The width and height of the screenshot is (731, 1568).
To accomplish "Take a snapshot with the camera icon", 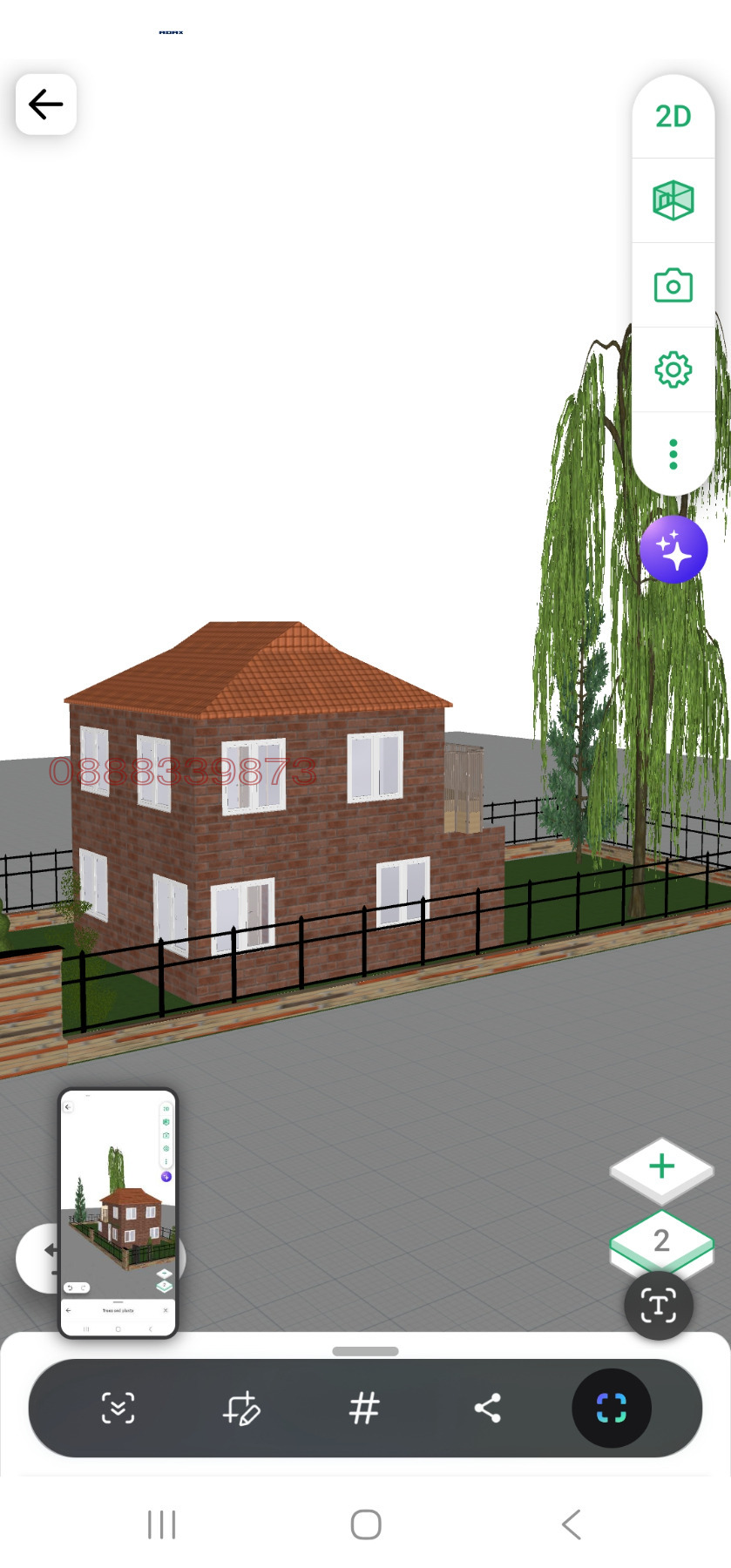I will pos(673,286).
